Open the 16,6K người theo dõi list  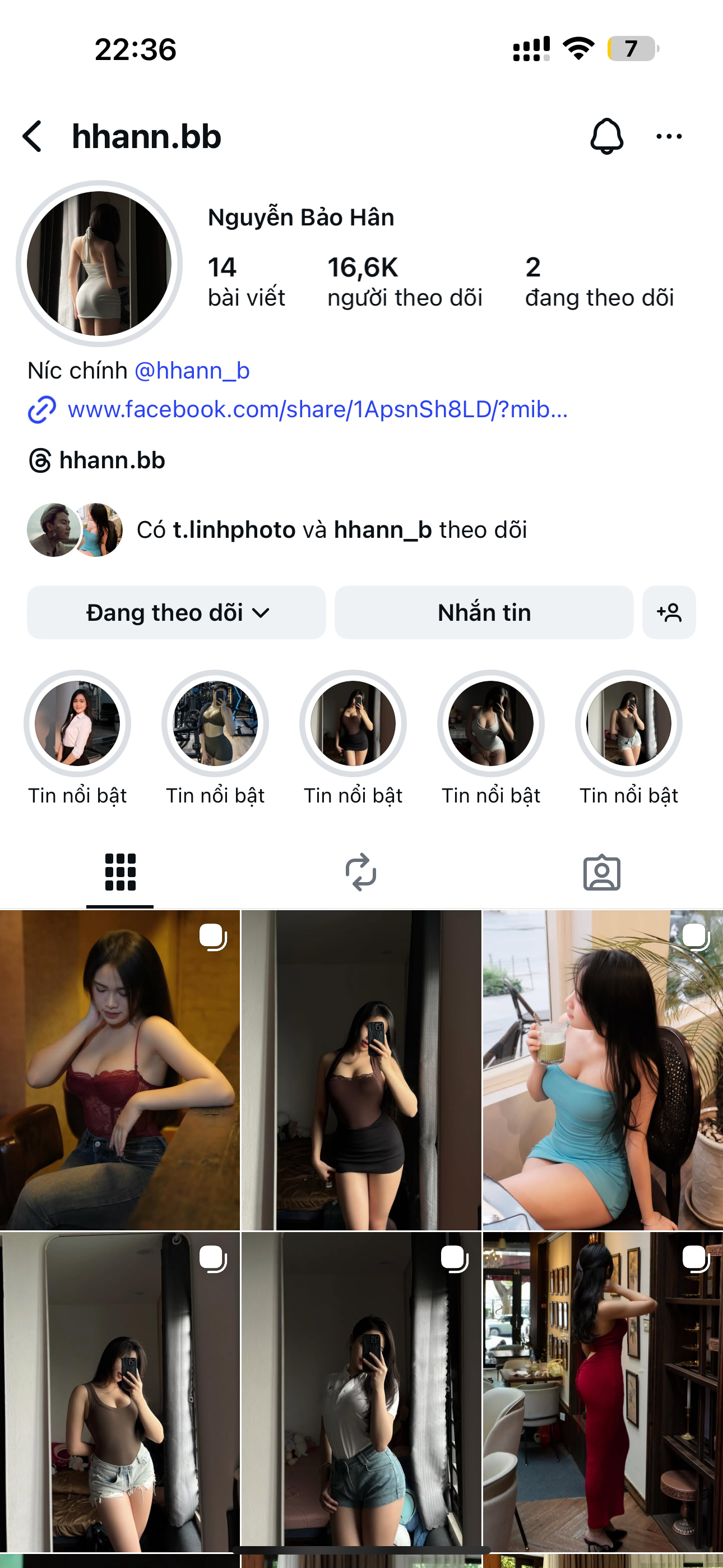click(x=404, y=282)
